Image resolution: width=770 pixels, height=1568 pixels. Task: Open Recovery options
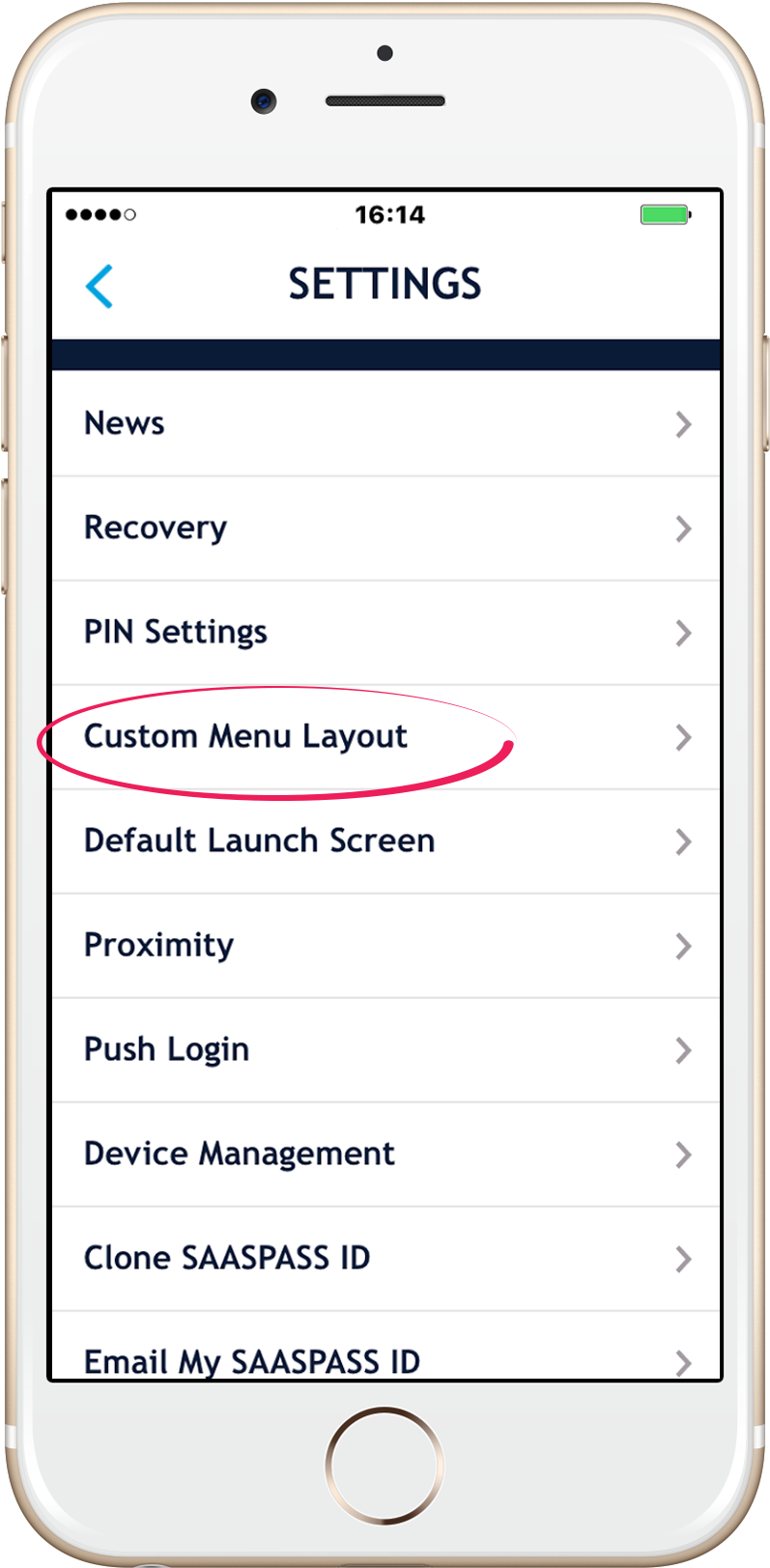(385, 527)
